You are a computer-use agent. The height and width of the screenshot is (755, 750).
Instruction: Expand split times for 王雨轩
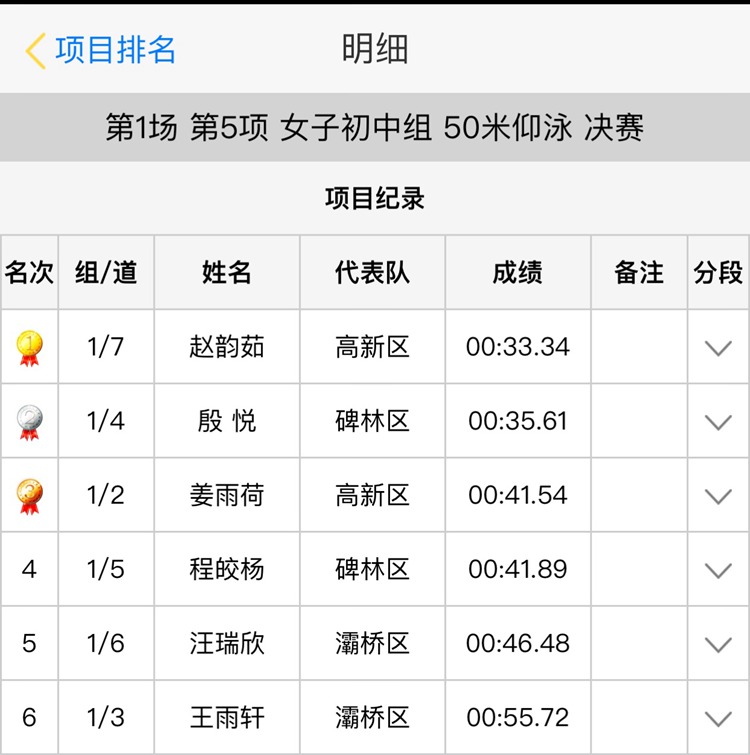718,717
